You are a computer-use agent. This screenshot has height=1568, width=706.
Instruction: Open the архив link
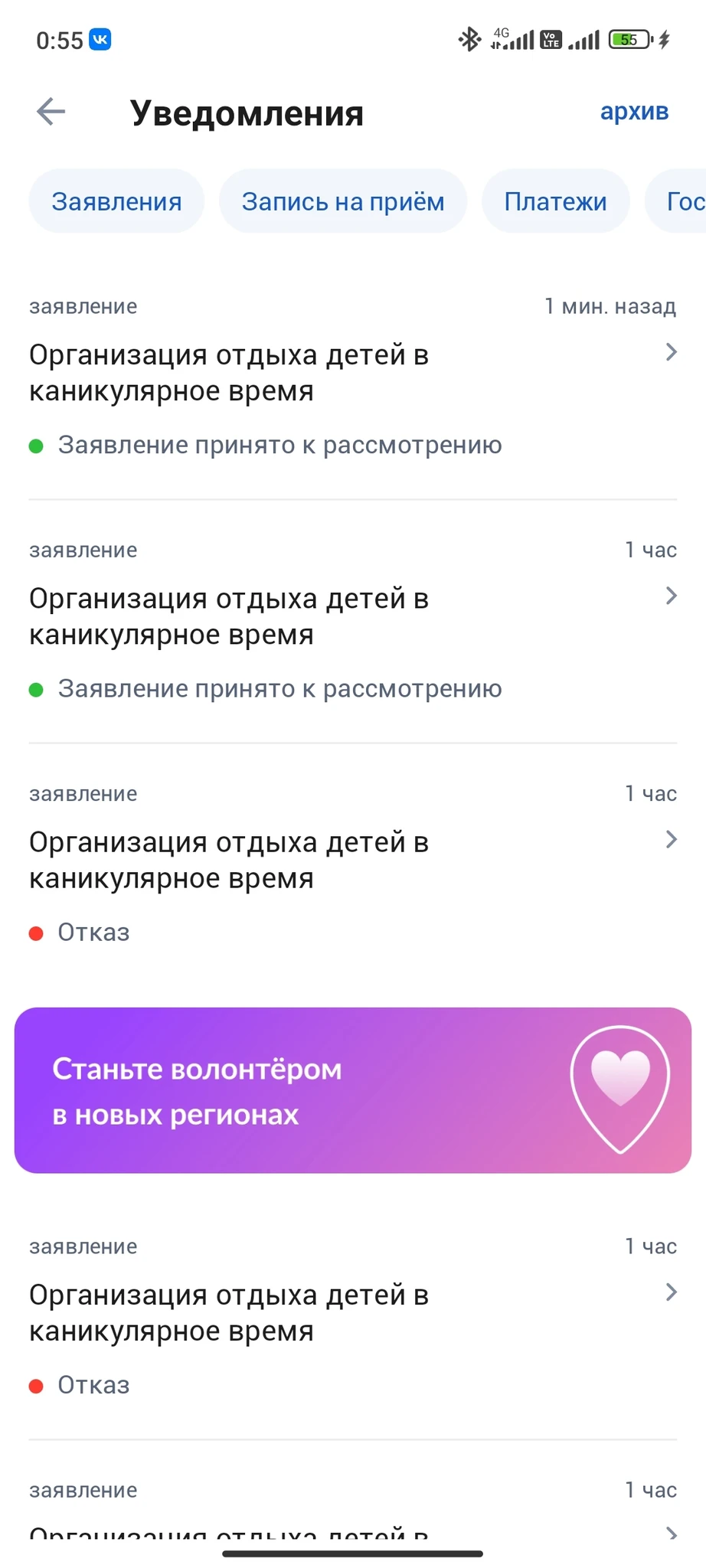pyautogui.click(x=634, y=112)
